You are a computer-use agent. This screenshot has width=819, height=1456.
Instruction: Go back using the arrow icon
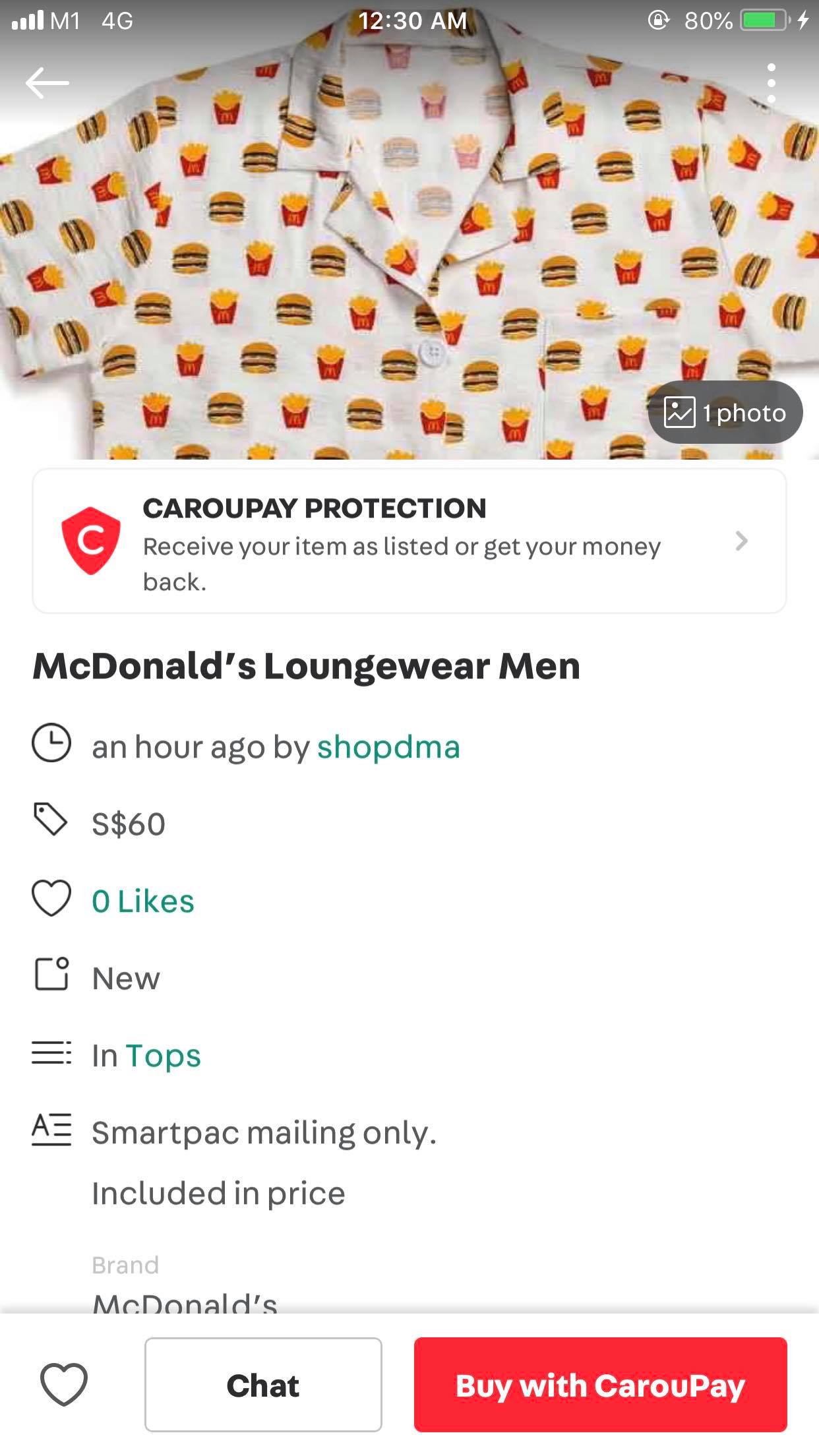click(x=47, y=83)
